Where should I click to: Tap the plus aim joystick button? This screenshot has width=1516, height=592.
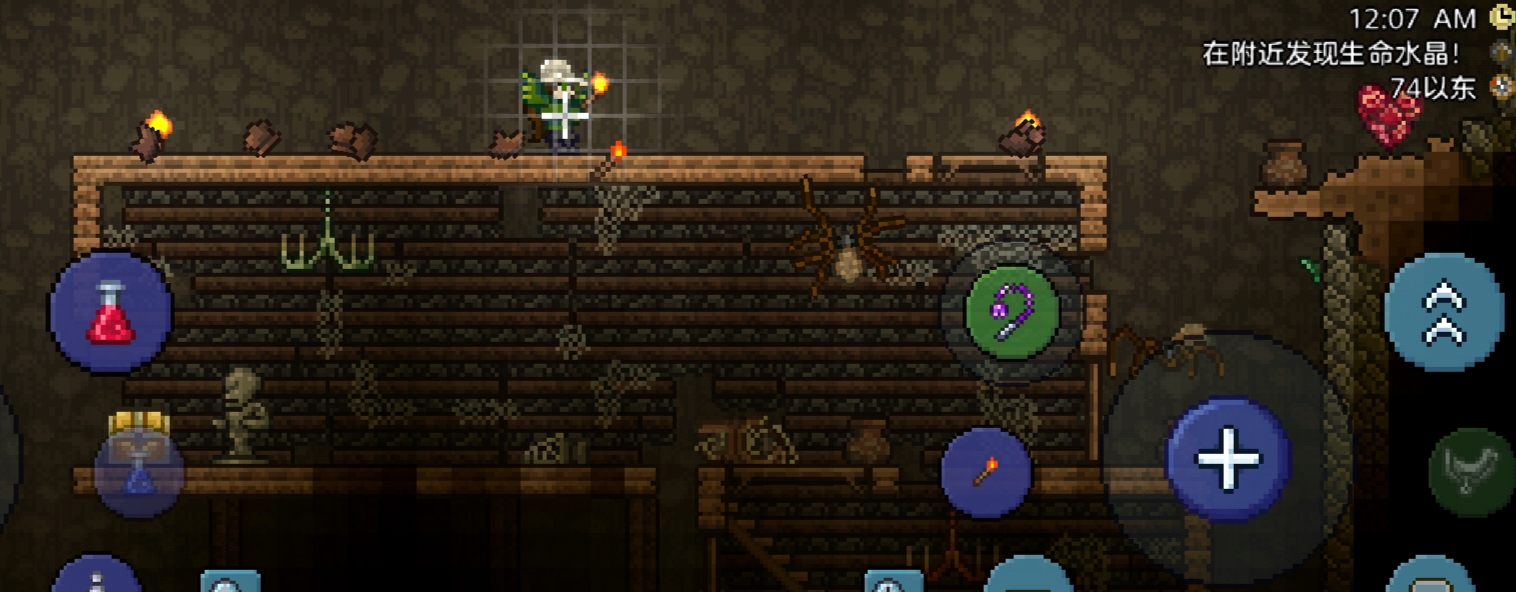pyautogui.click(x=1228, y=459)
